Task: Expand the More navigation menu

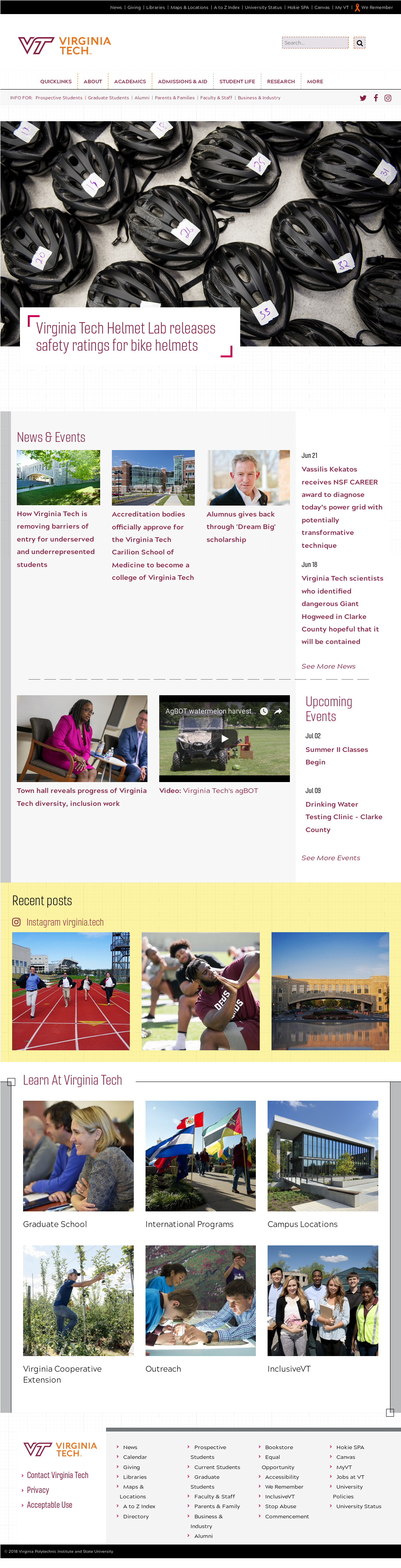Action: [315, 82]
